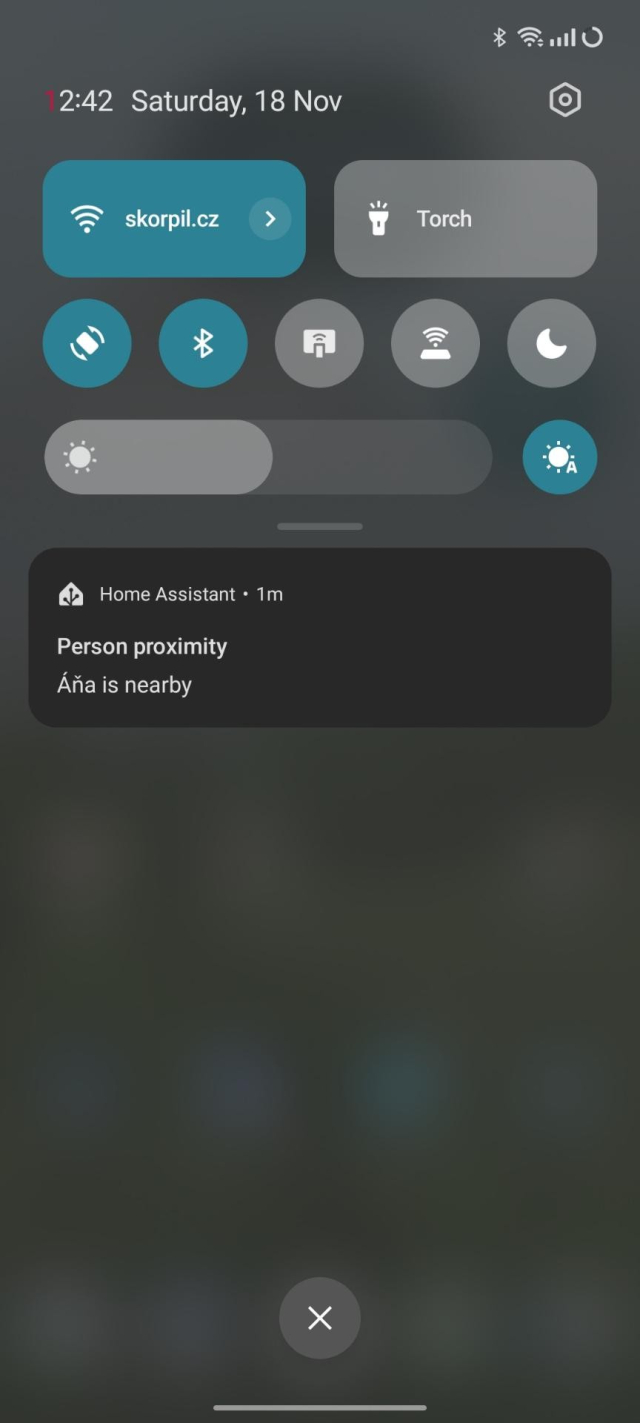Enable screen cast toggle
This screenshot has height=1423, width=640.
coord(319,343)
